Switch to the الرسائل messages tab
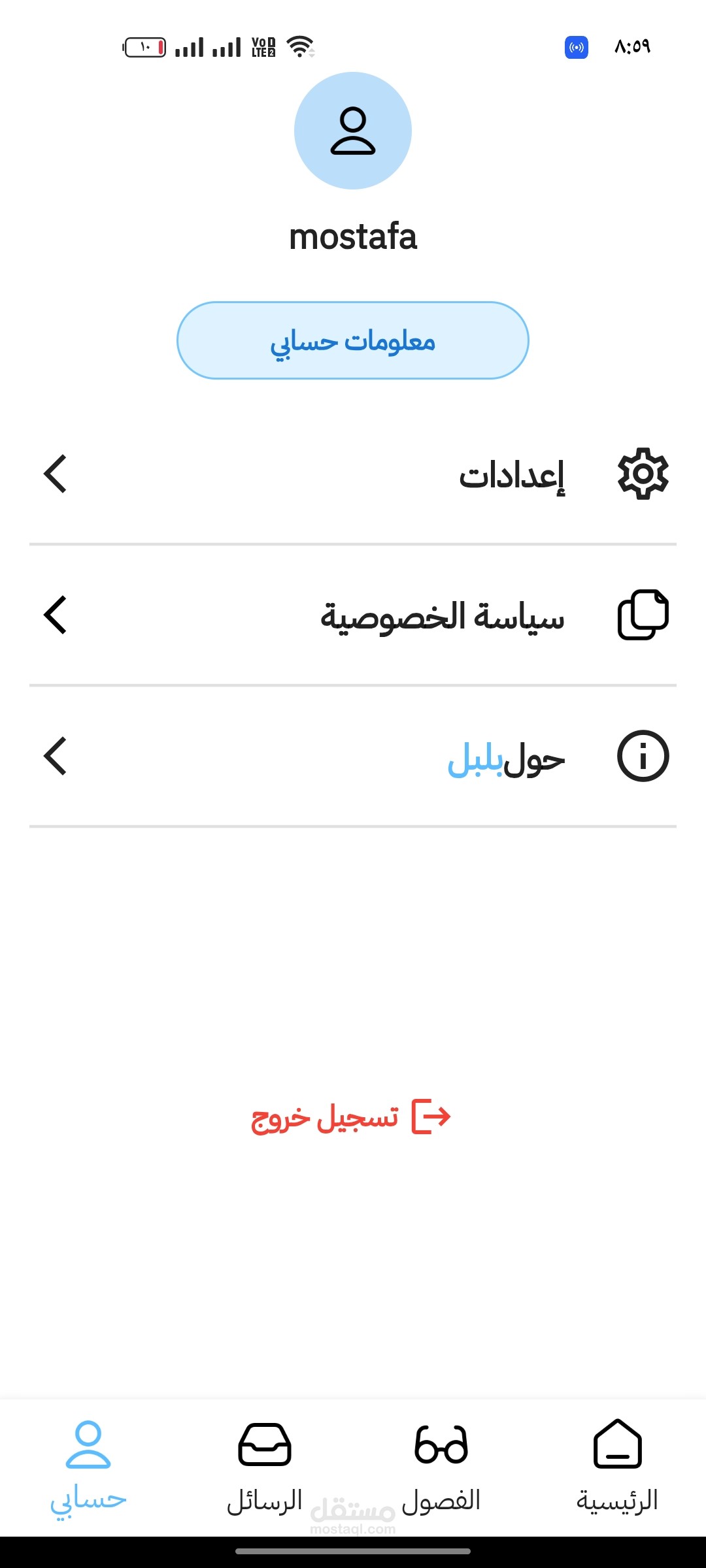 point(265,1467)
